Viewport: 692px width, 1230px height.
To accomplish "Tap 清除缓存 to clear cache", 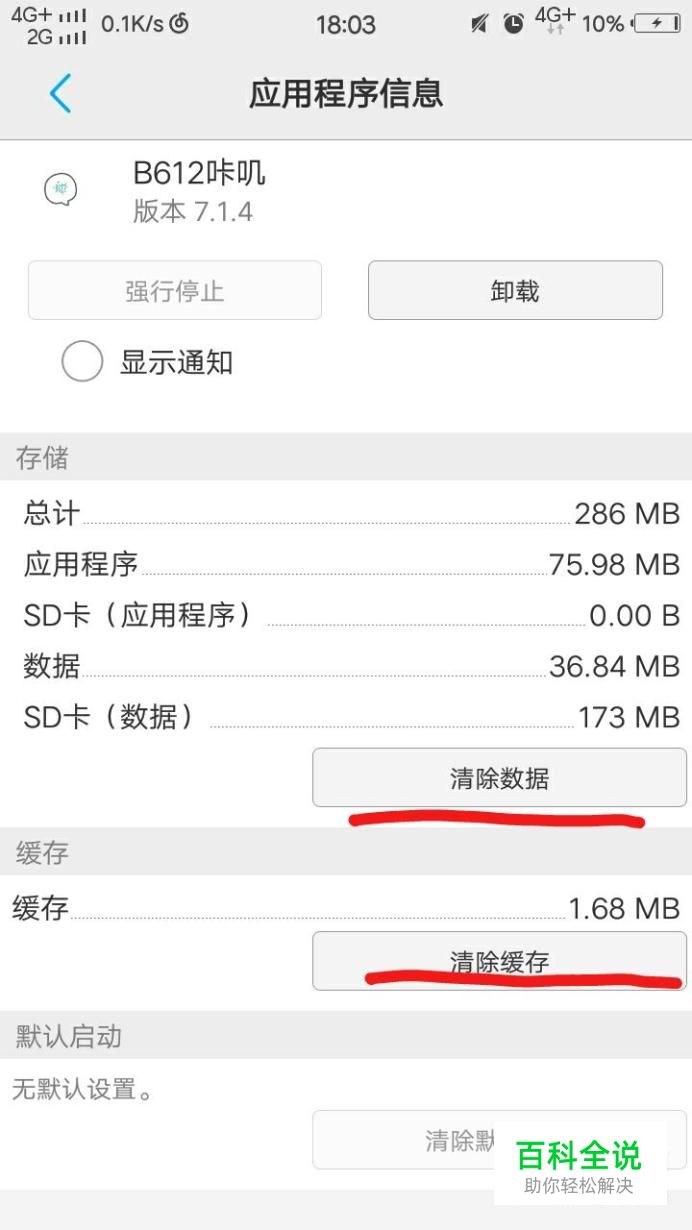I will tap(499, 961).
